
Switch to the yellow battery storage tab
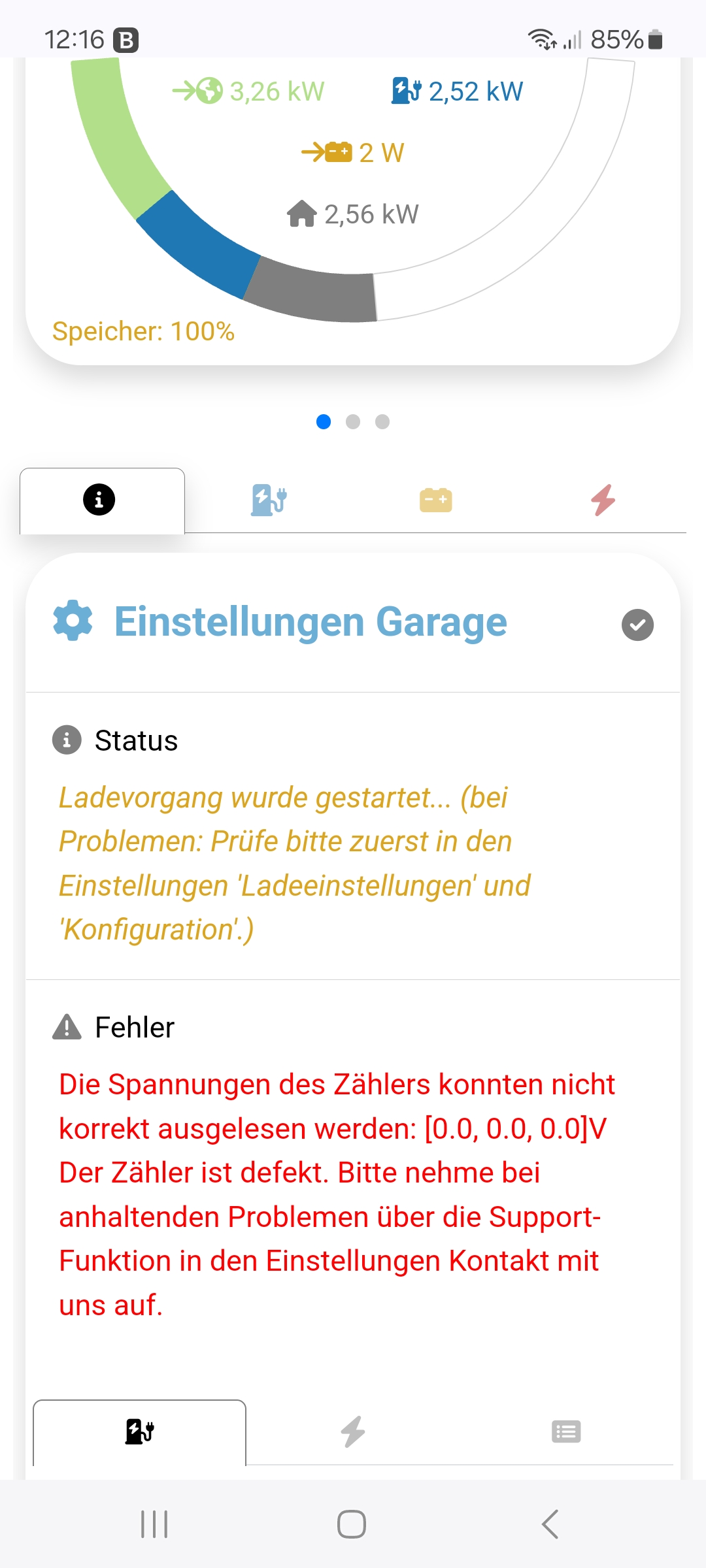coord(436,500)
